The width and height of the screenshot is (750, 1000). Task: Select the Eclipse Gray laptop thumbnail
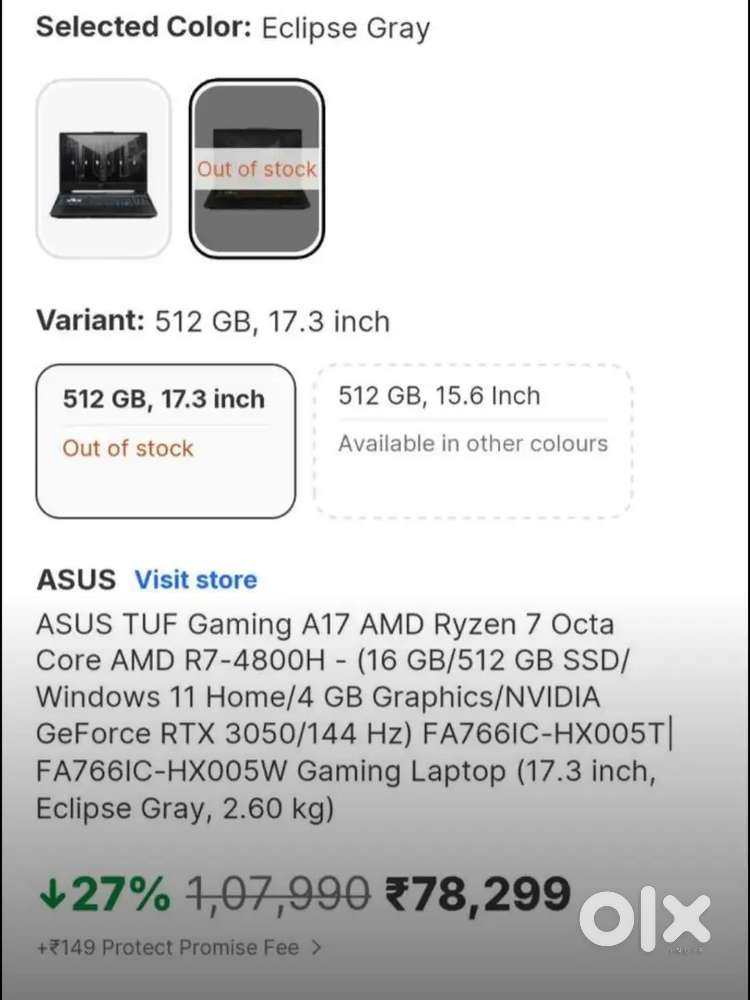(x=103, y=168)
